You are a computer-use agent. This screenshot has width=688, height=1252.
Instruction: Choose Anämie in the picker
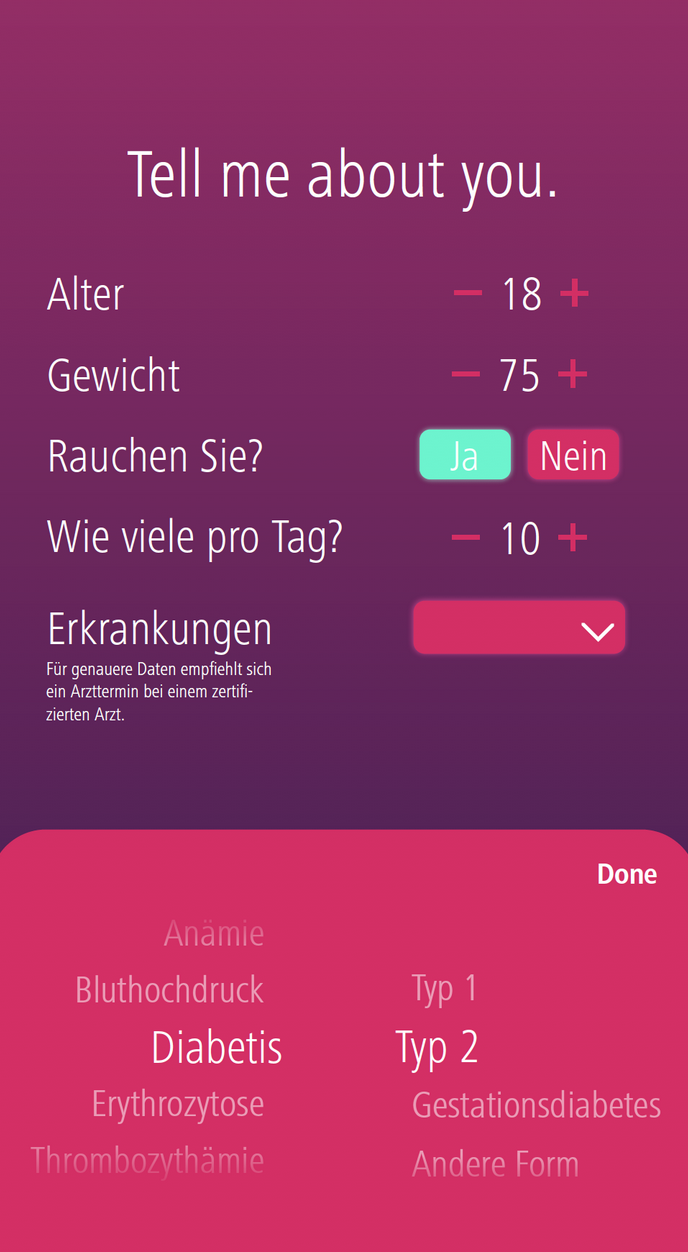(214, 933)
